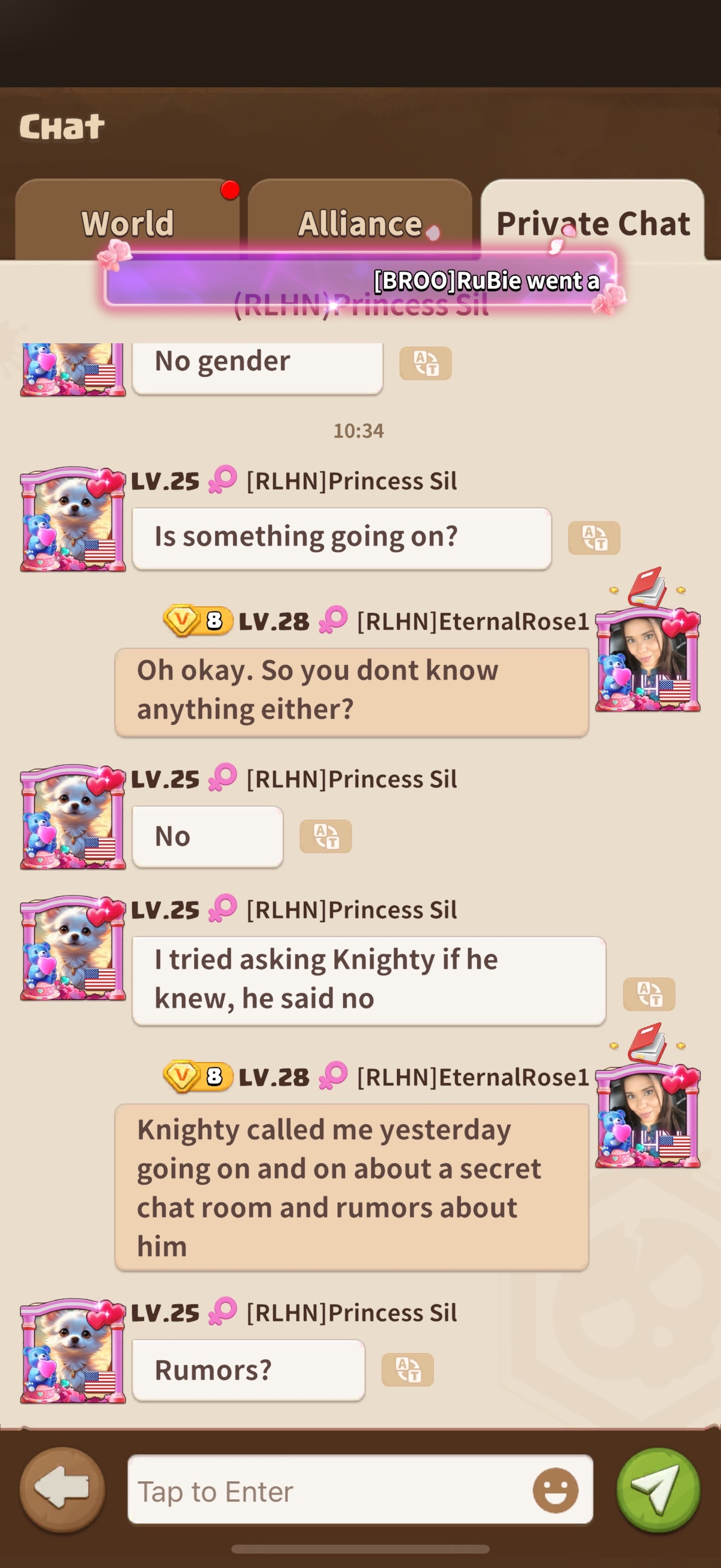Image resolution: width=721 pixels, height=1568 pixels.
Task: Switch to the Alliance chat tab
Action: [x=359, y=223]
